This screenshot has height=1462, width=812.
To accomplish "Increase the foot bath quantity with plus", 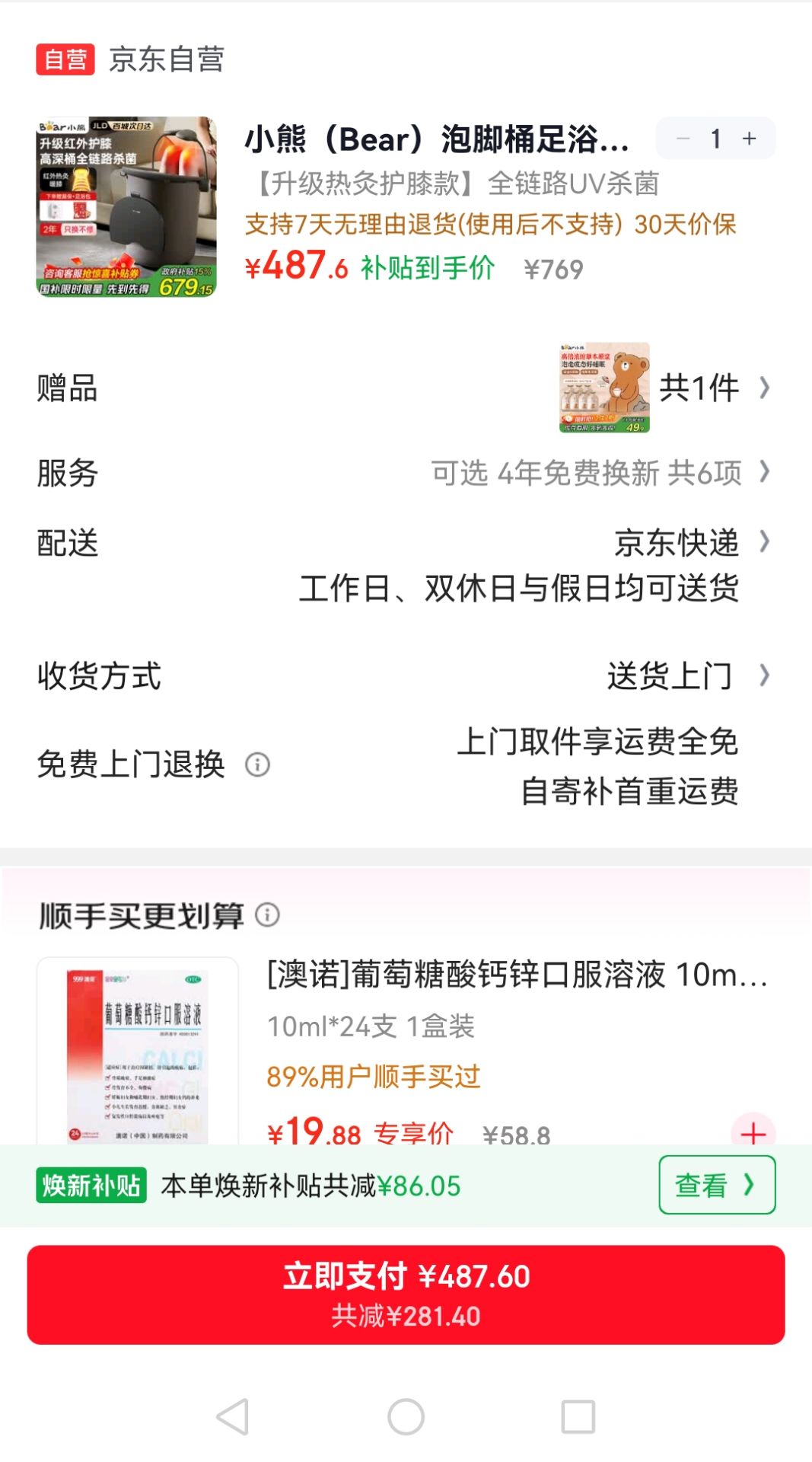I will 750,139.
